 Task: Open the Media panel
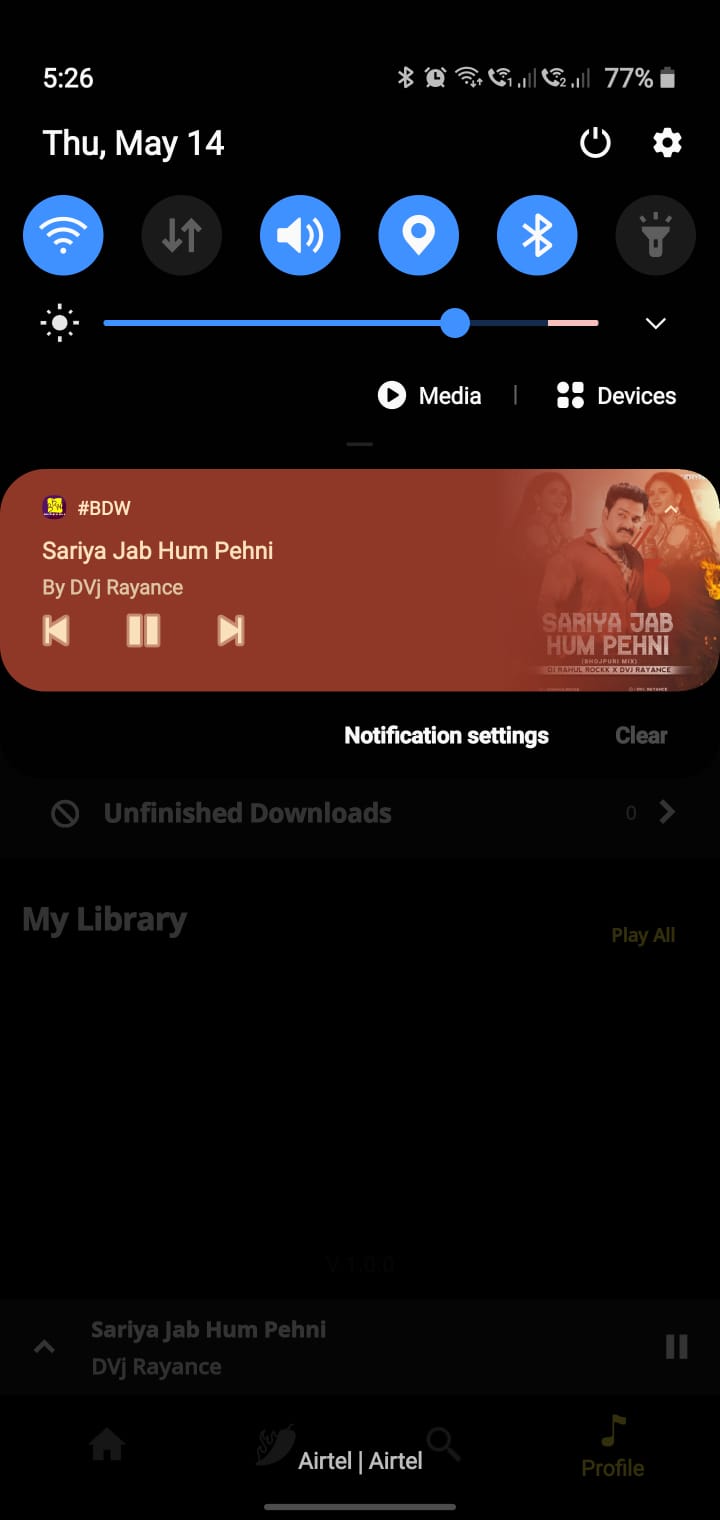click(430, 396)
